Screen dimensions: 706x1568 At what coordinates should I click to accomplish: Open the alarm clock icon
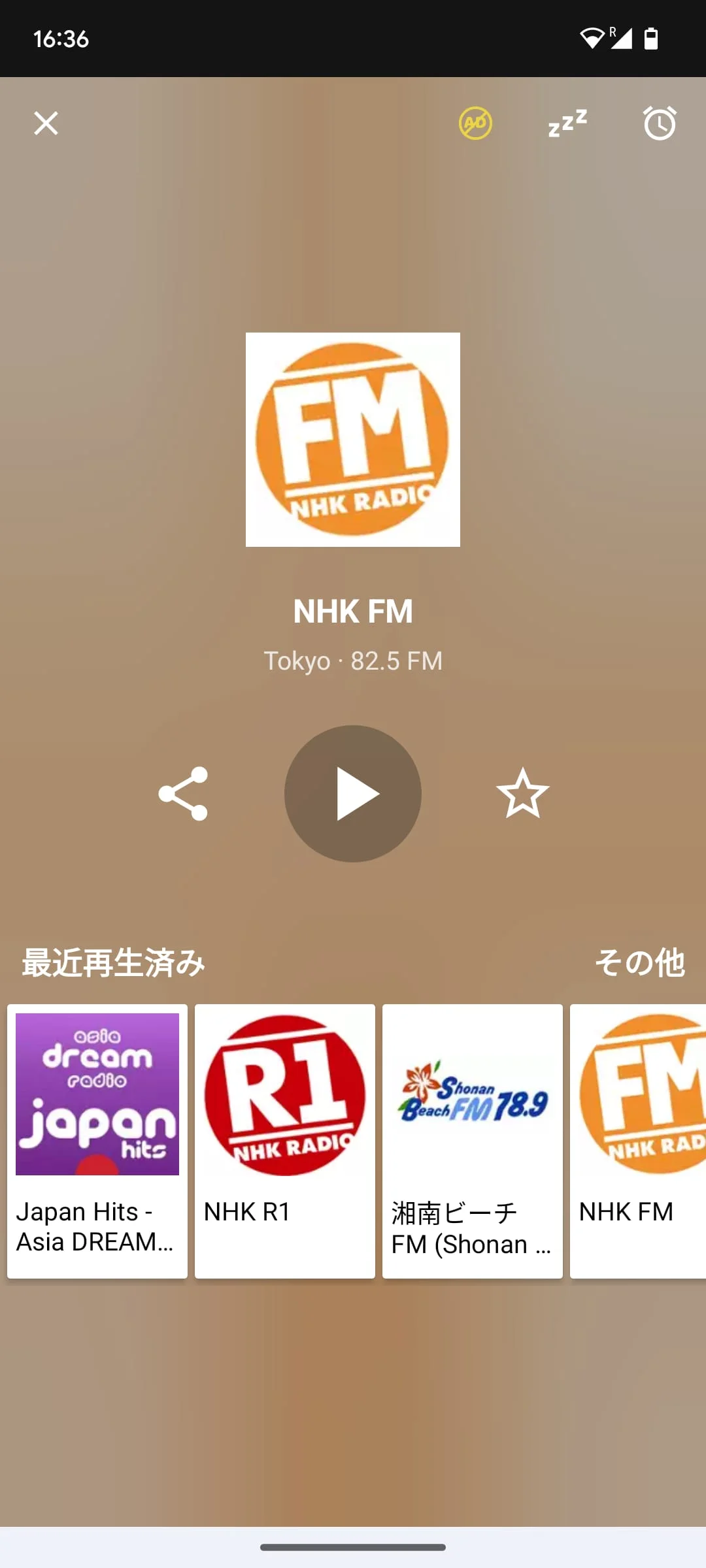tap(660, 123)
